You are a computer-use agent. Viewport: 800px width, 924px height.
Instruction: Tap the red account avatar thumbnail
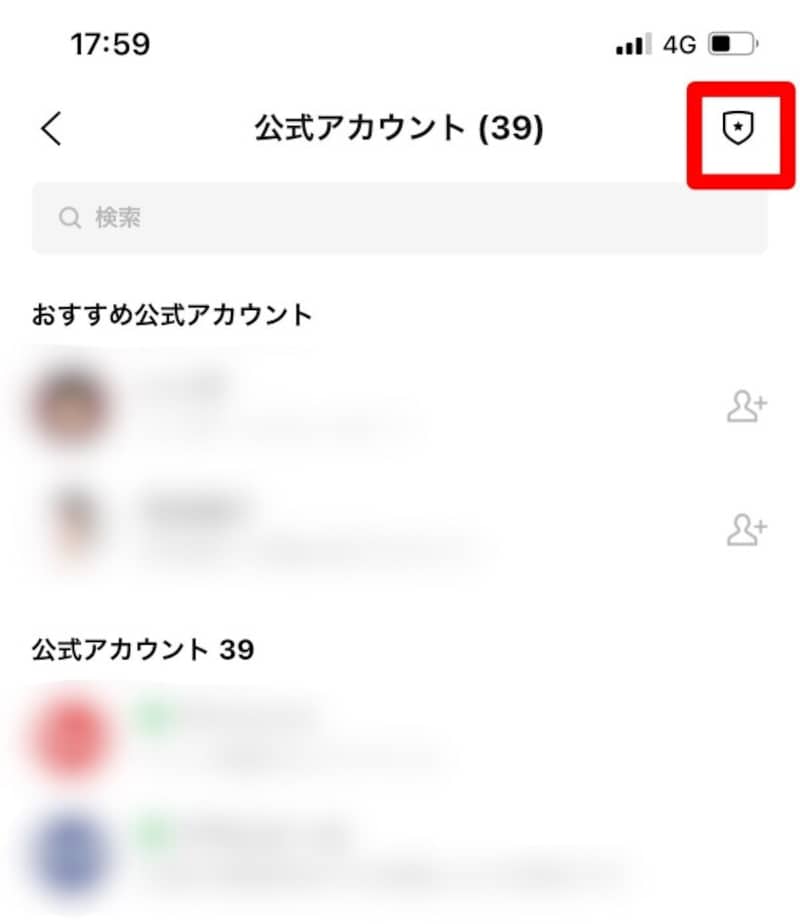pyautogui.click(x=68, y=730)
